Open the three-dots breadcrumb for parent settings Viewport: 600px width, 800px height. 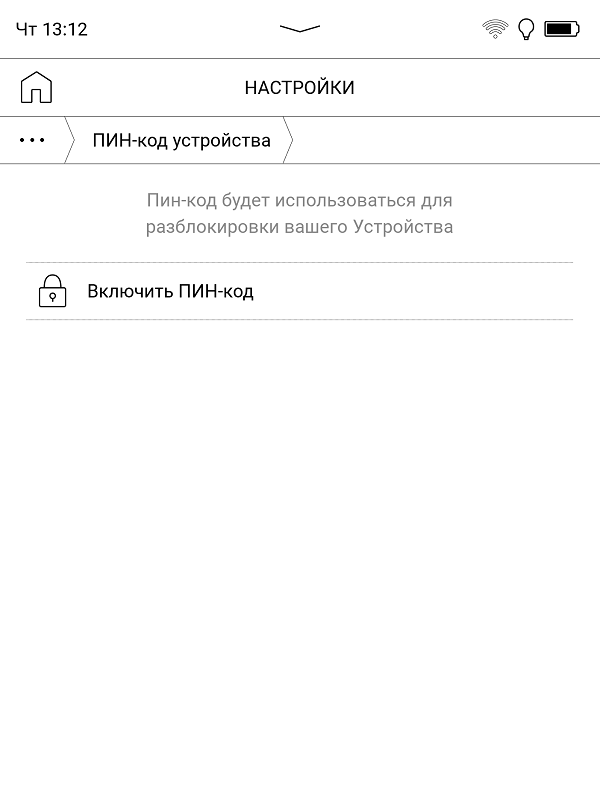32,140
